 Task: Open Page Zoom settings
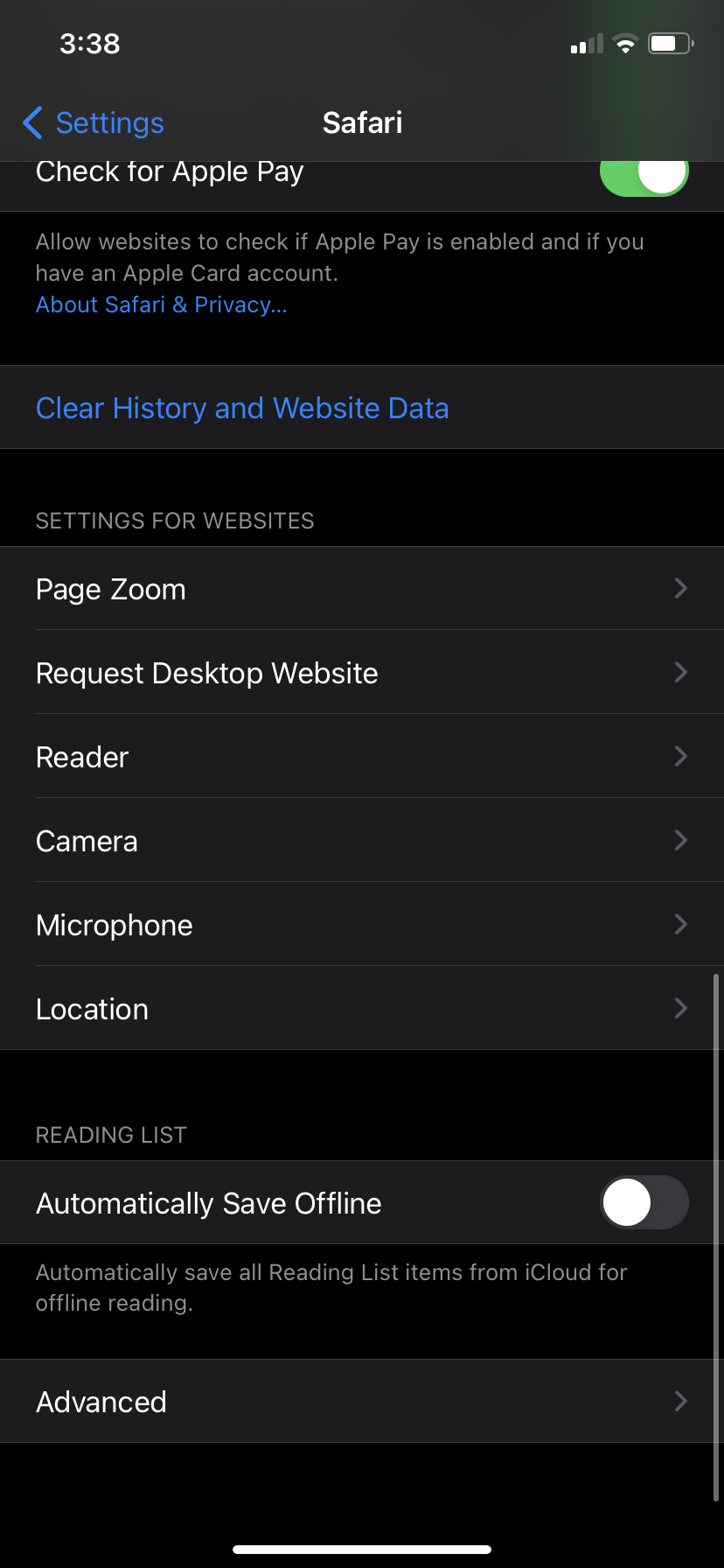362,589
